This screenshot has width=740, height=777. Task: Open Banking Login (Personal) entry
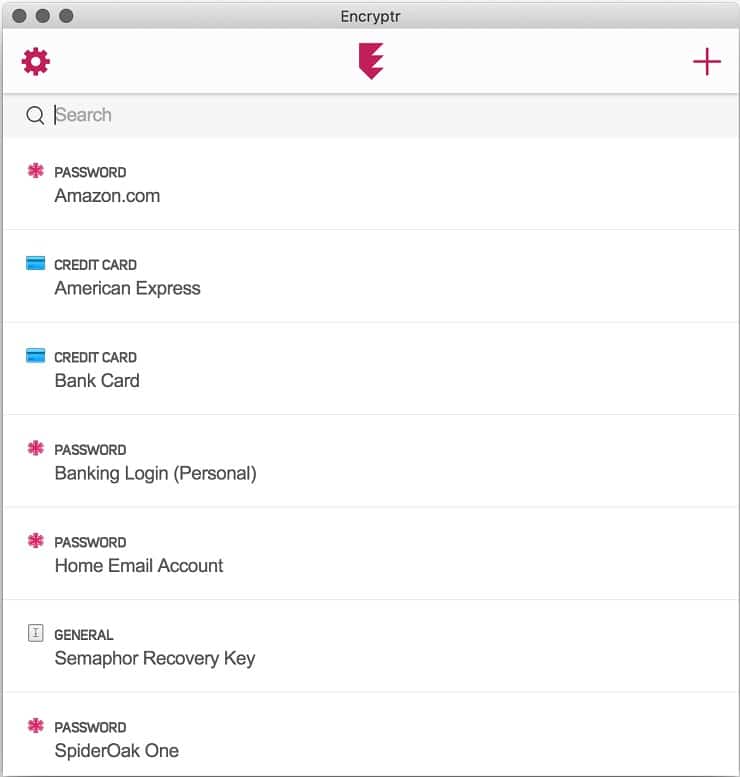[x=155, y=473]
